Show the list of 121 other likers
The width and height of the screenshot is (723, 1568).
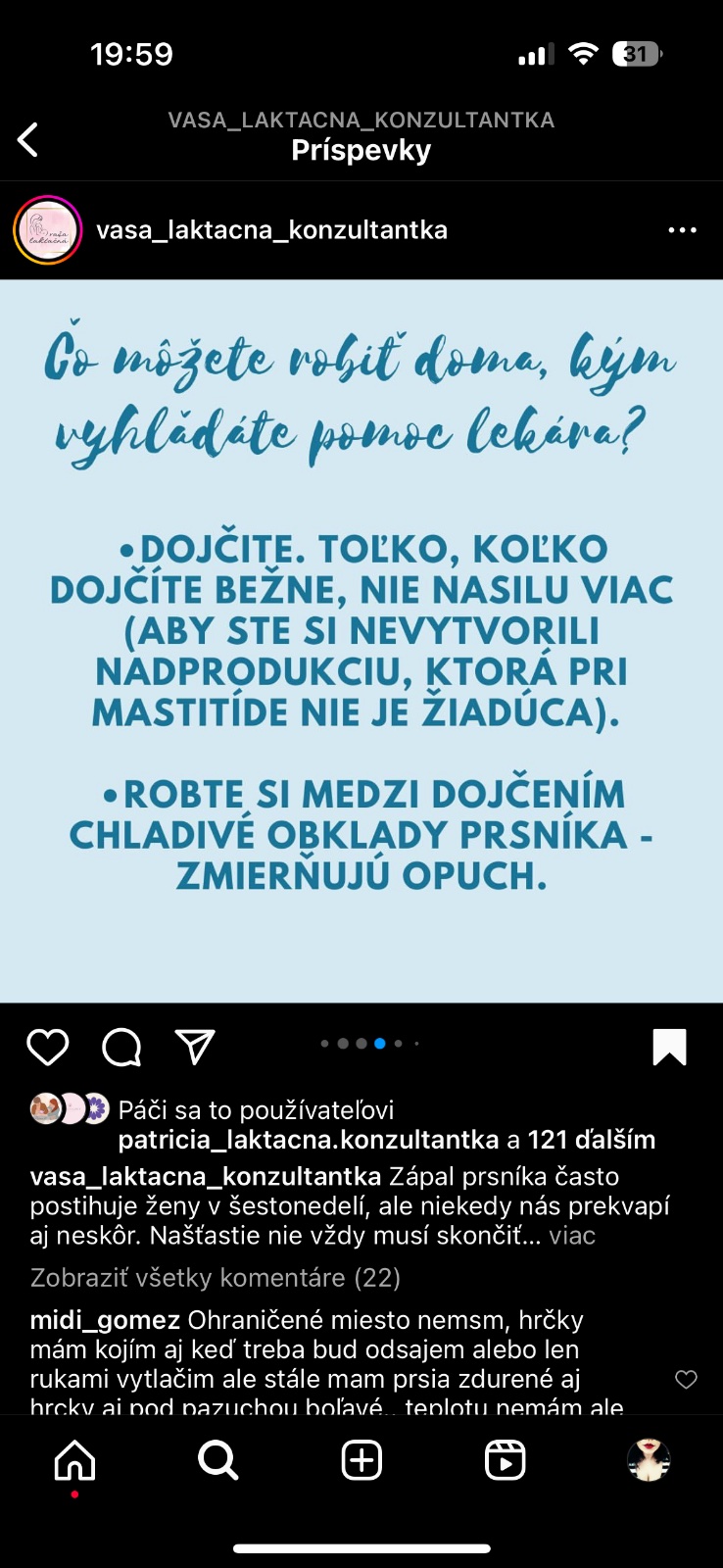592,1140
